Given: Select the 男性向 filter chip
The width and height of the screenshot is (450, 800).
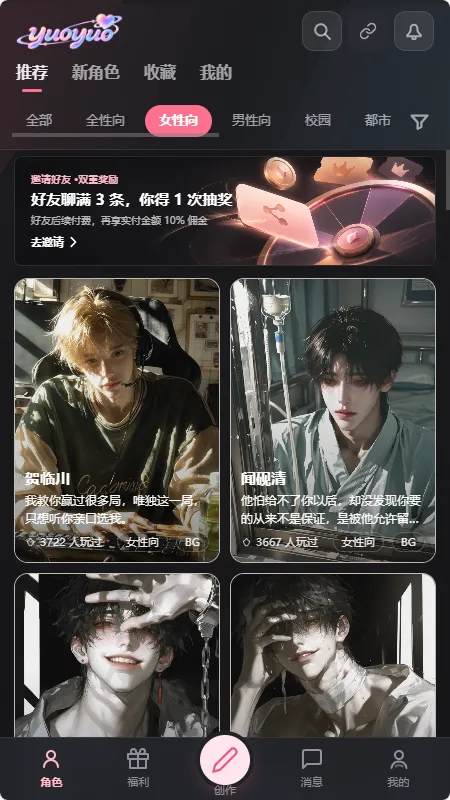Looking at the screenshot, I should pos(251,120).
